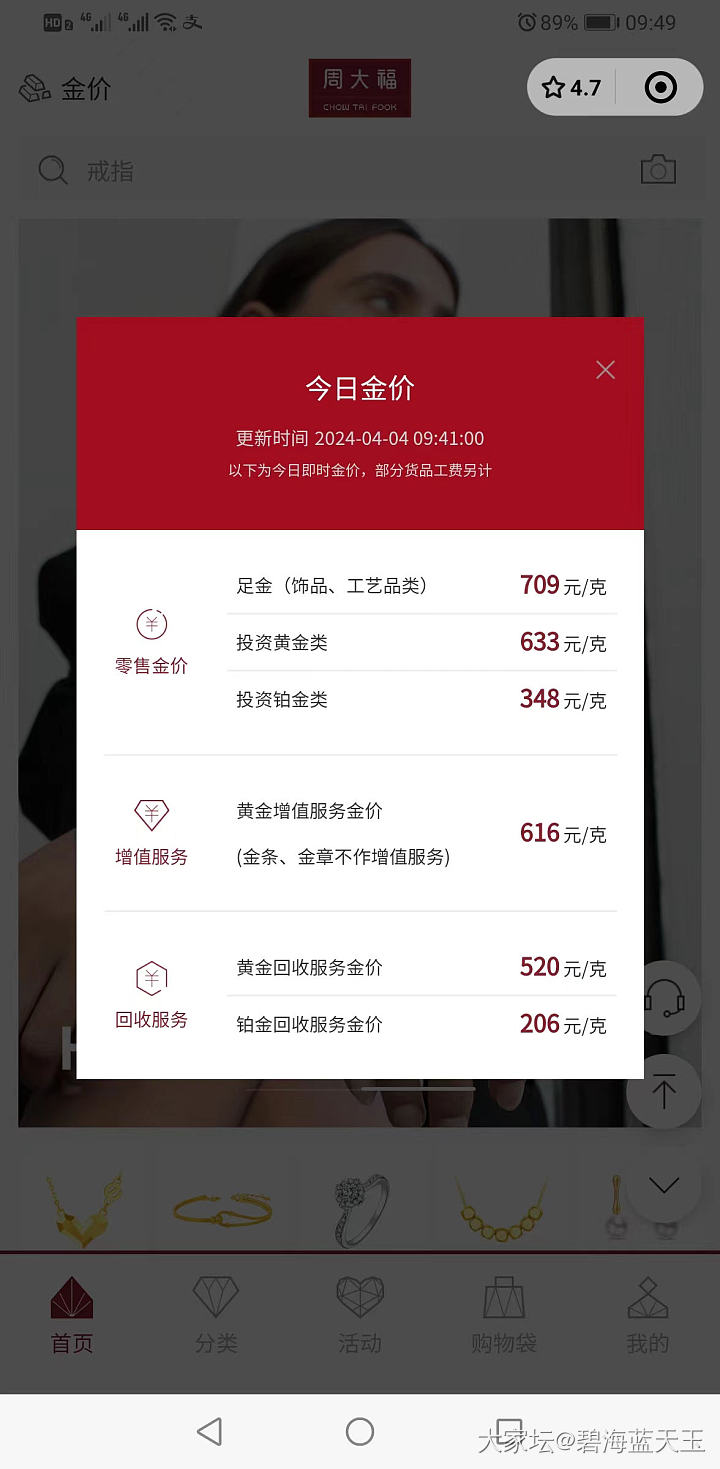
Task: Open camera image search
Action: 658,170
